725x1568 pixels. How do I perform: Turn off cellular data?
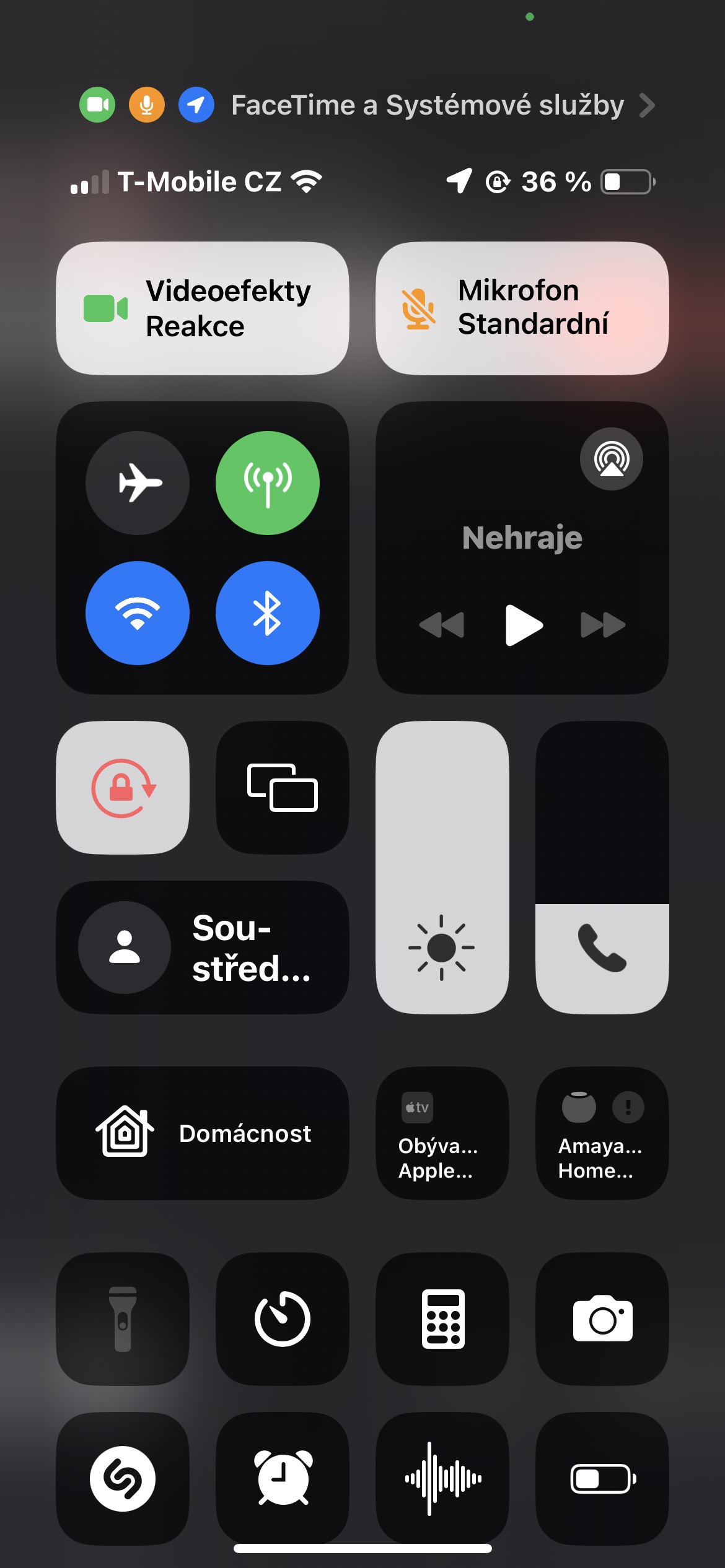click(x=268, y=483)
